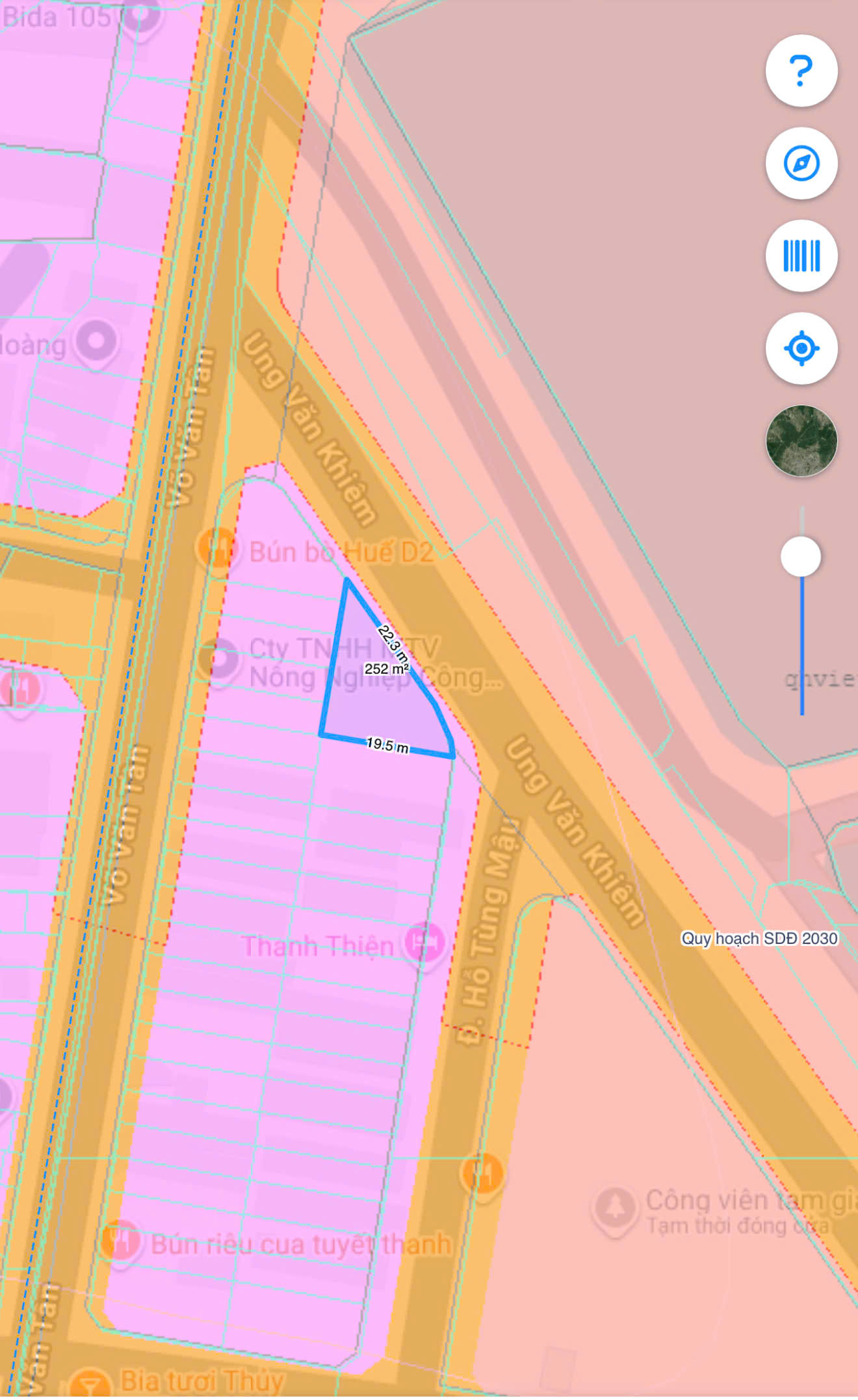Open the barcode-style layers button
This screenshot has width=858, height=1400.
click(801, 255)
